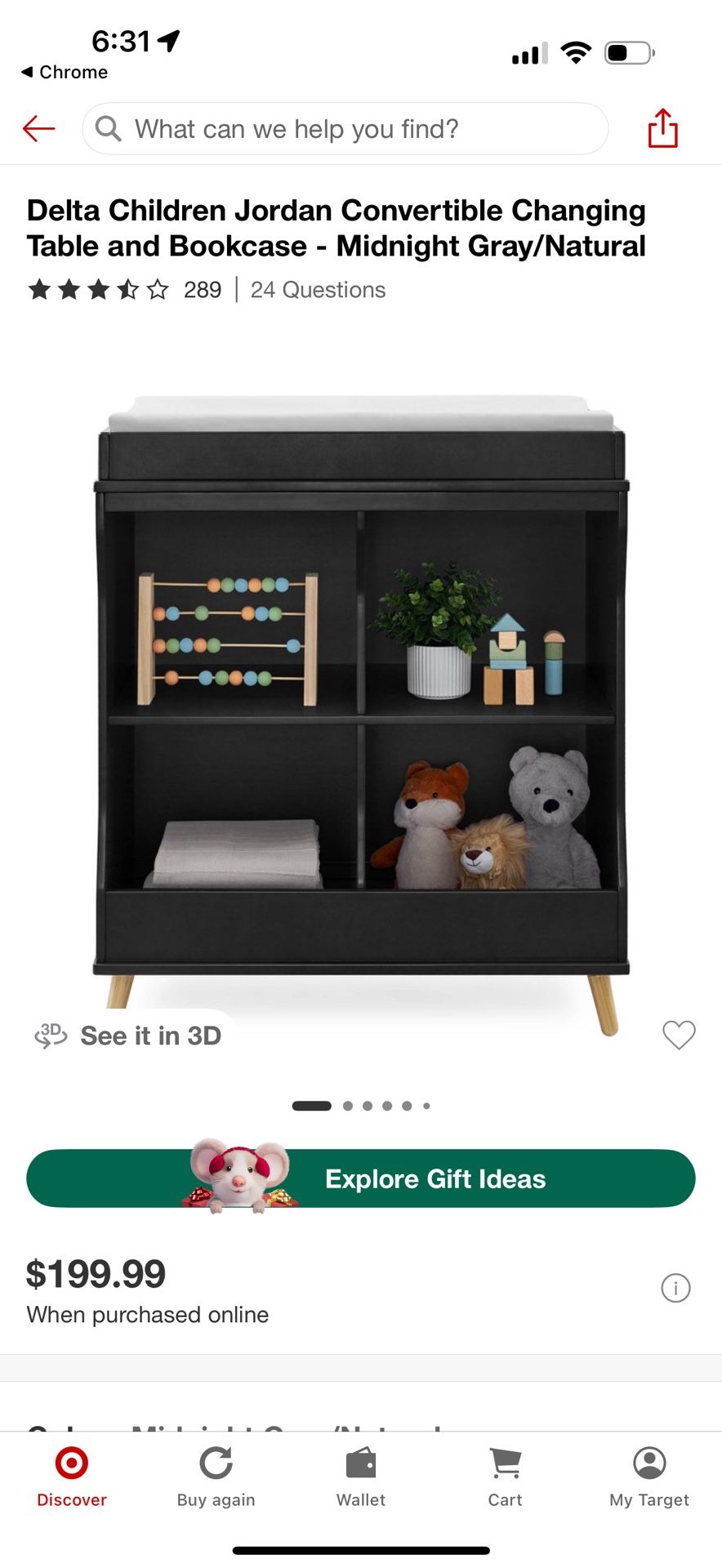View the 289 star ratings
The height and width of the screenshot is (1568, 722).
pos(124,290)
